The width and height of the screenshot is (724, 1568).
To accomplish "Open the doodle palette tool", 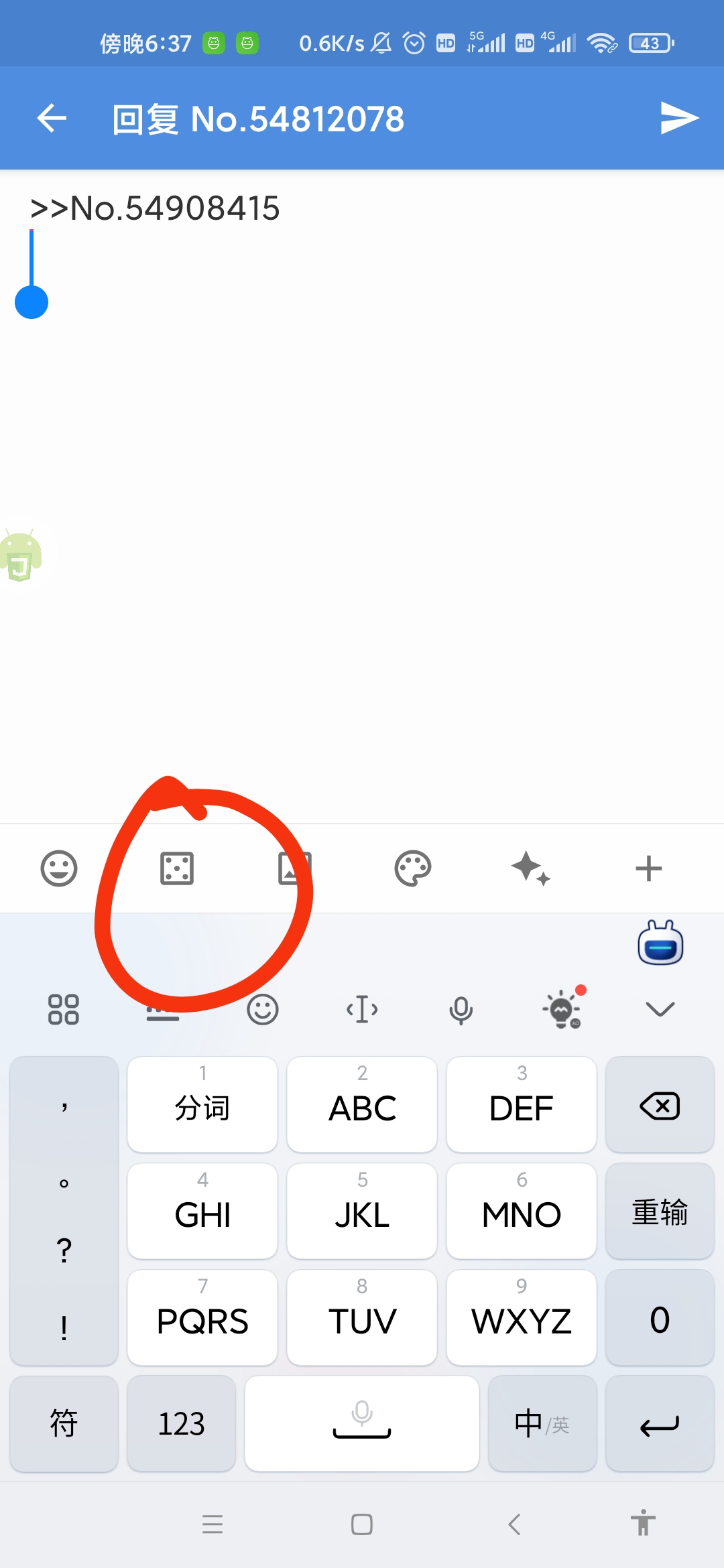I will pos(413,868).
